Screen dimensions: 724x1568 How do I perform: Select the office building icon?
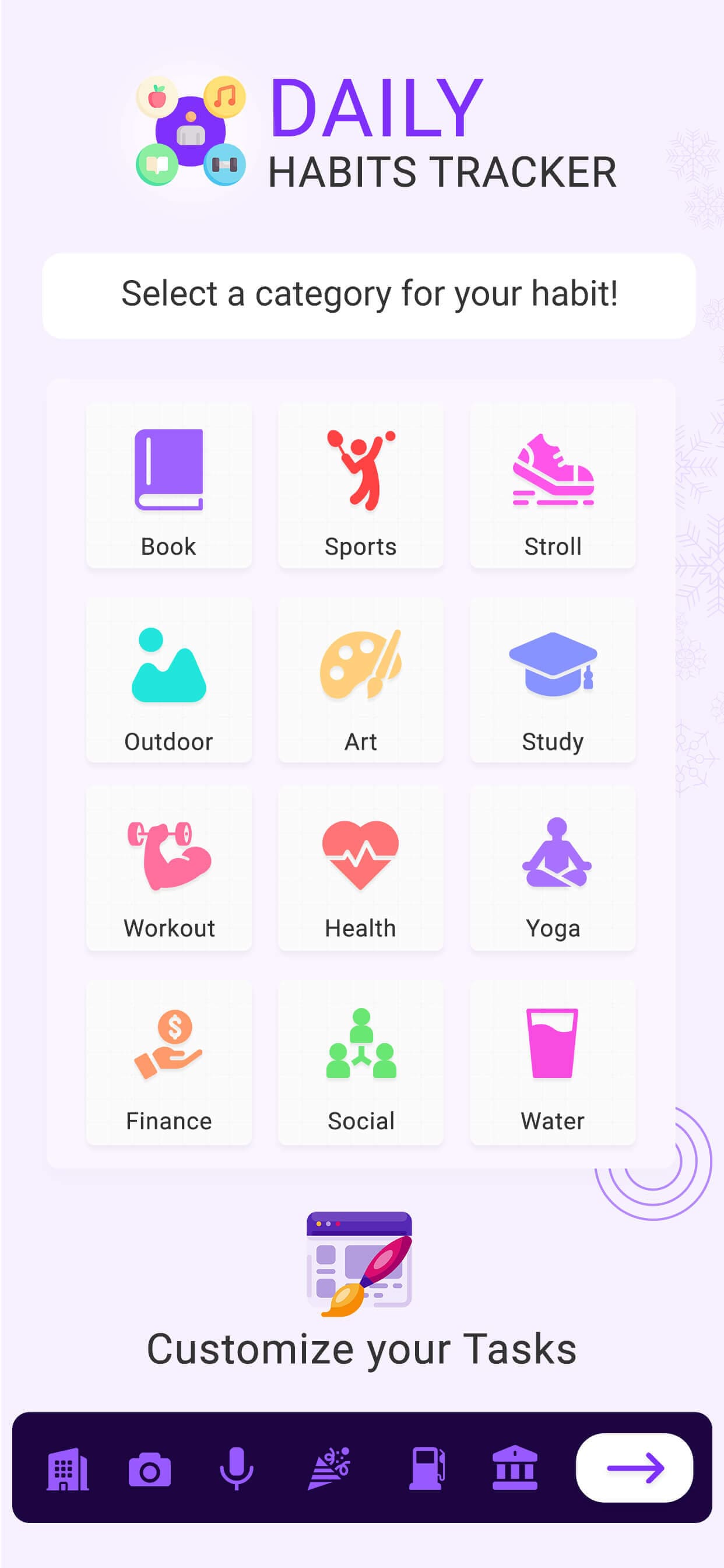68,1468
